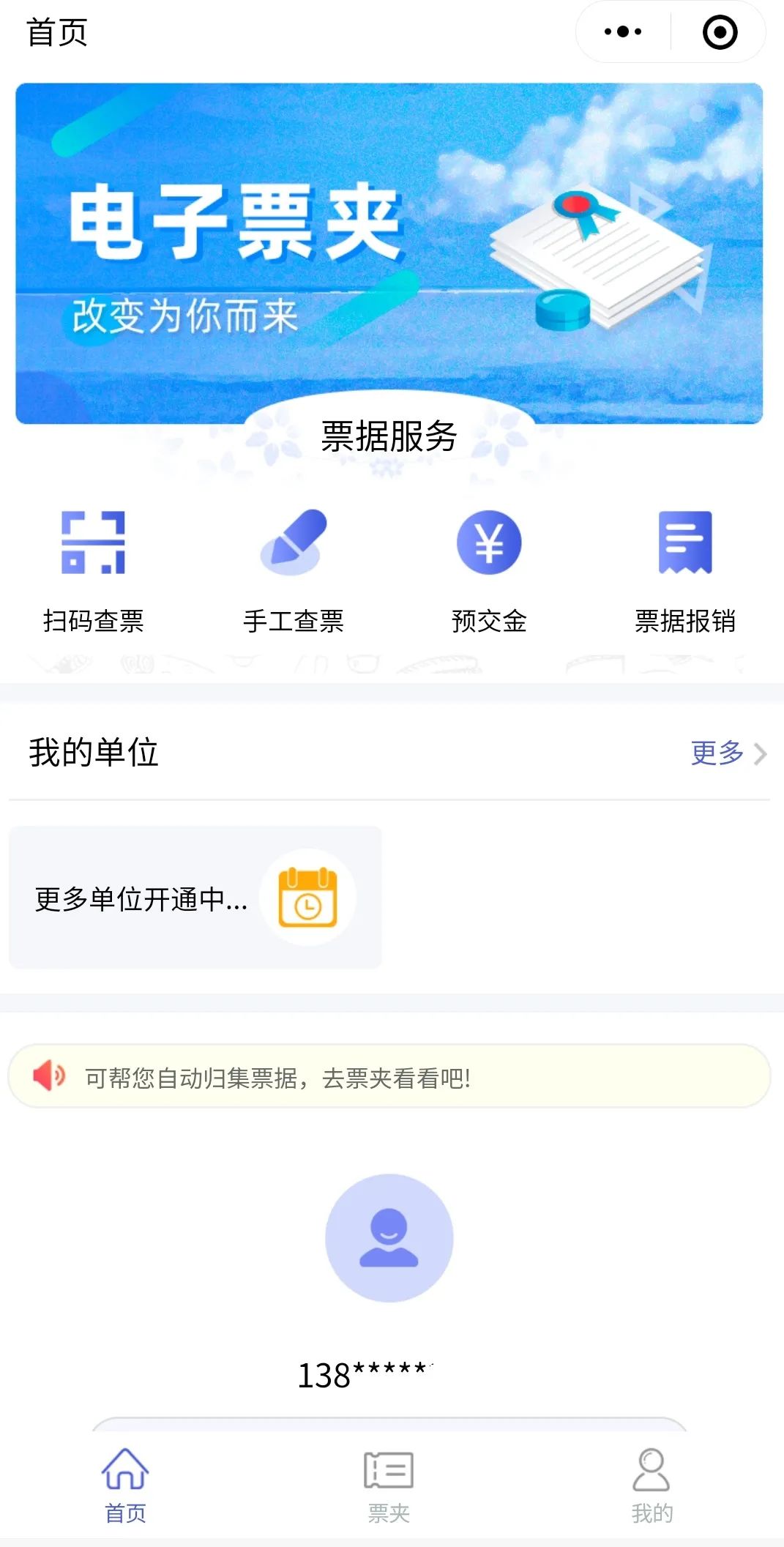This screenshot has width=784, height=1547.
Task: Open the mini program overflow menu
Action: [623, 32]
